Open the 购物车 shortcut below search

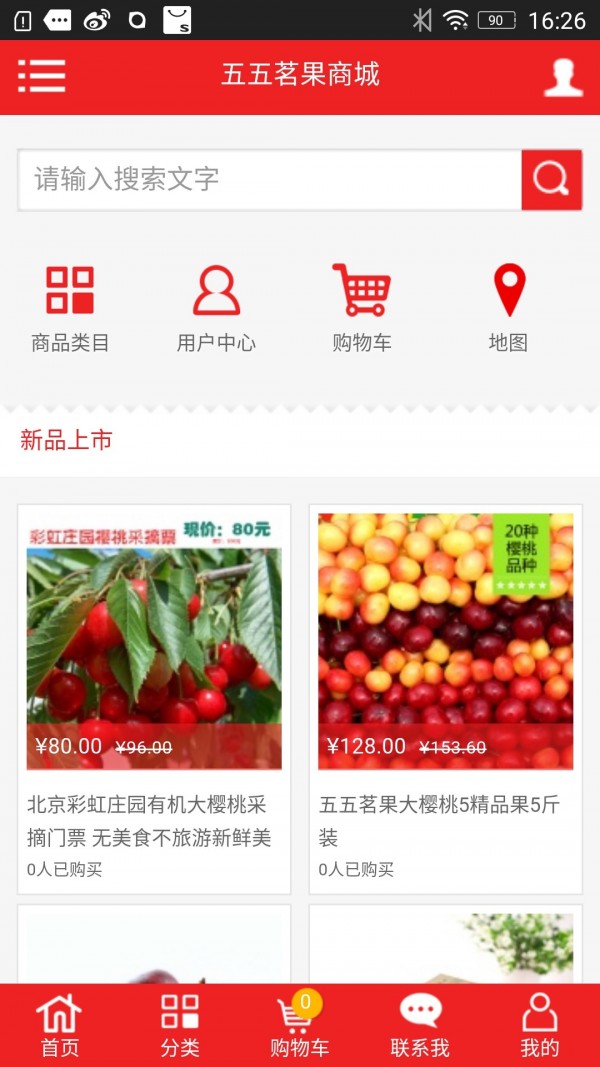click(361, 308)
